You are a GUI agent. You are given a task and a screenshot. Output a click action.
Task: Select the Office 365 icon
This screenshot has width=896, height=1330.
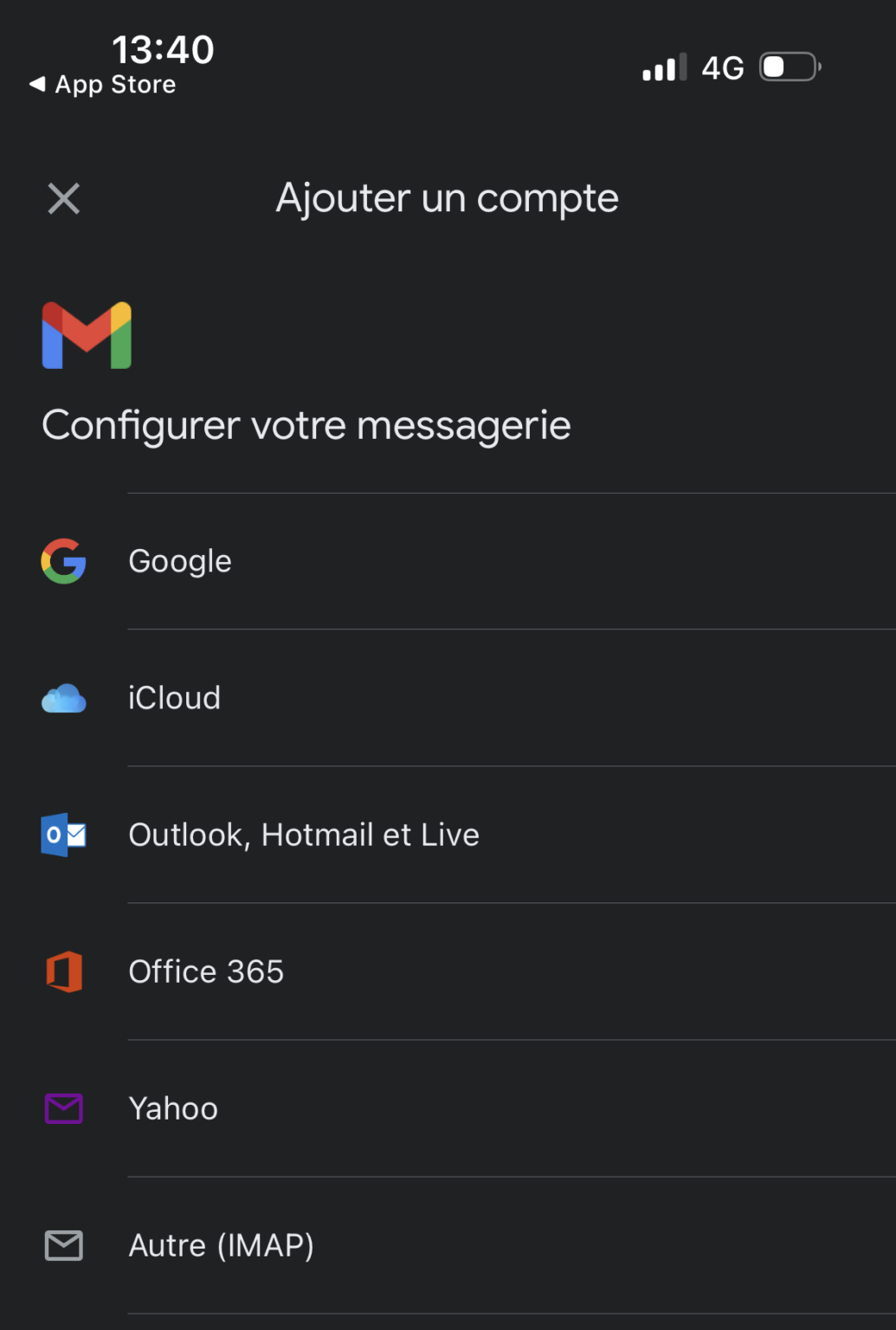point(63,972)
